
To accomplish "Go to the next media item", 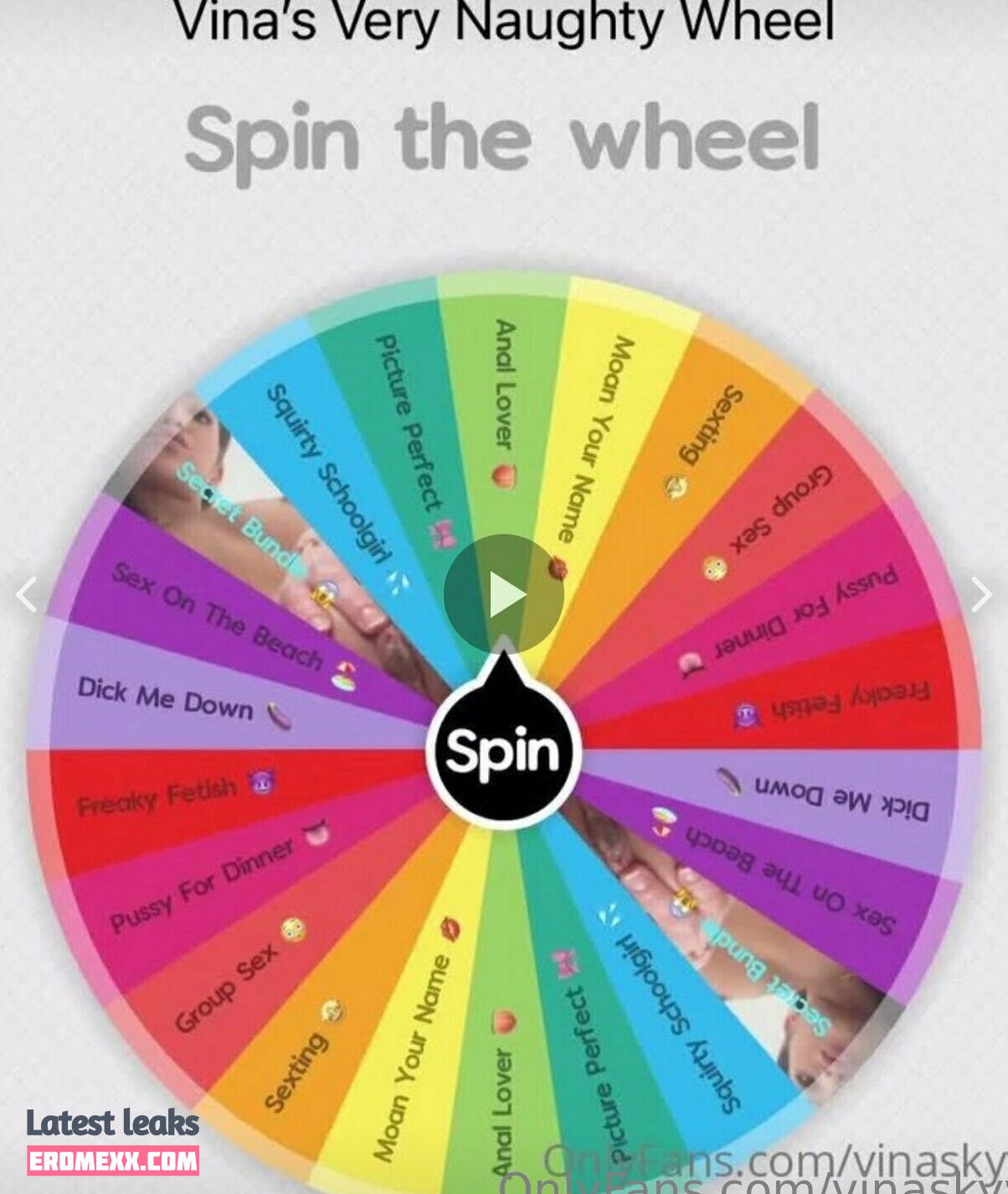I will pos(981,594).
